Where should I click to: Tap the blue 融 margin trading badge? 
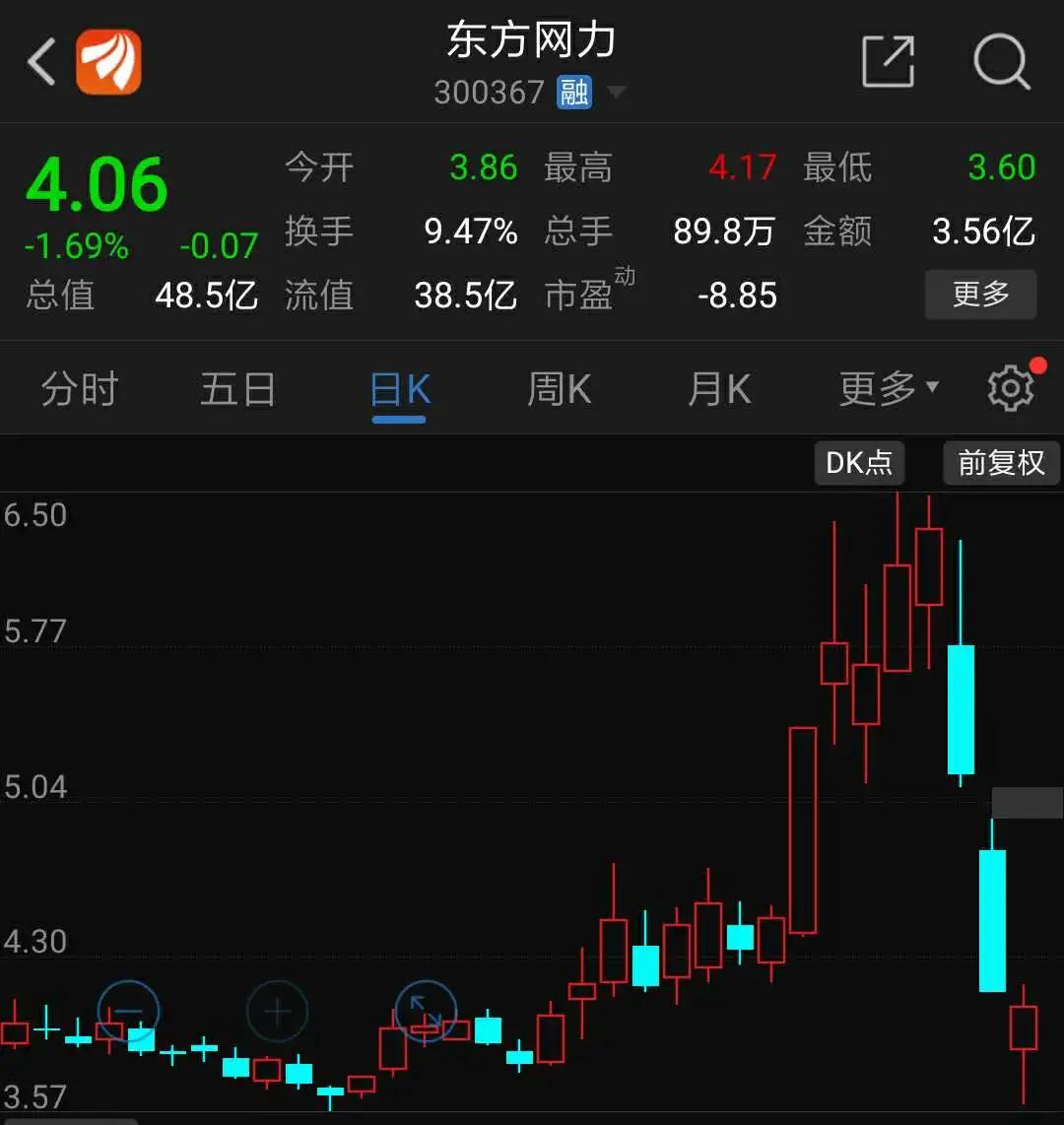coord(572,91)
